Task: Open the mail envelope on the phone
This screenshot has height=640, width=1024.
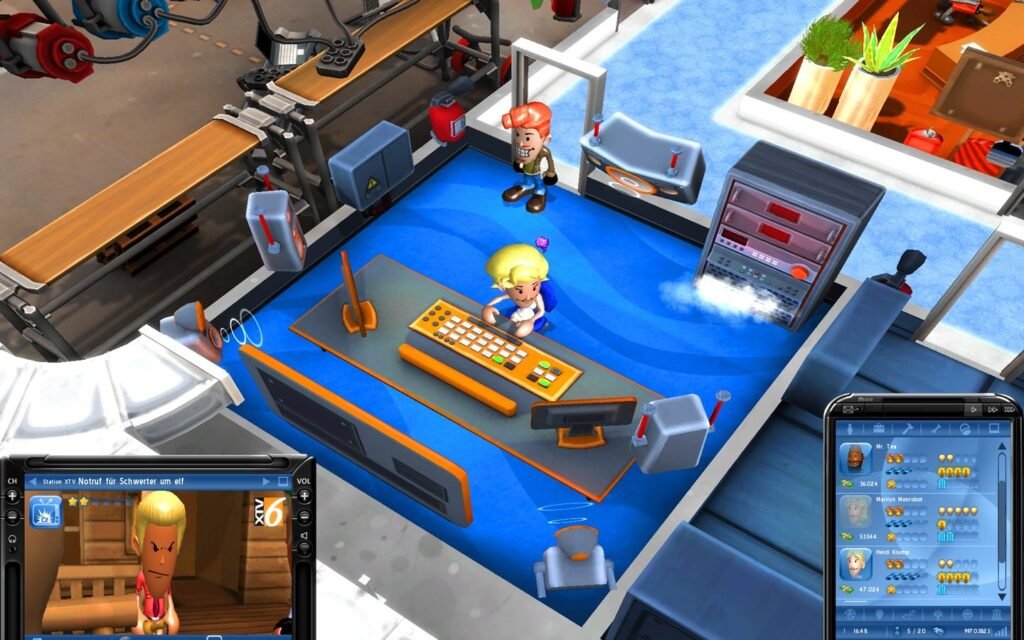Action: [x=848, y=409]
